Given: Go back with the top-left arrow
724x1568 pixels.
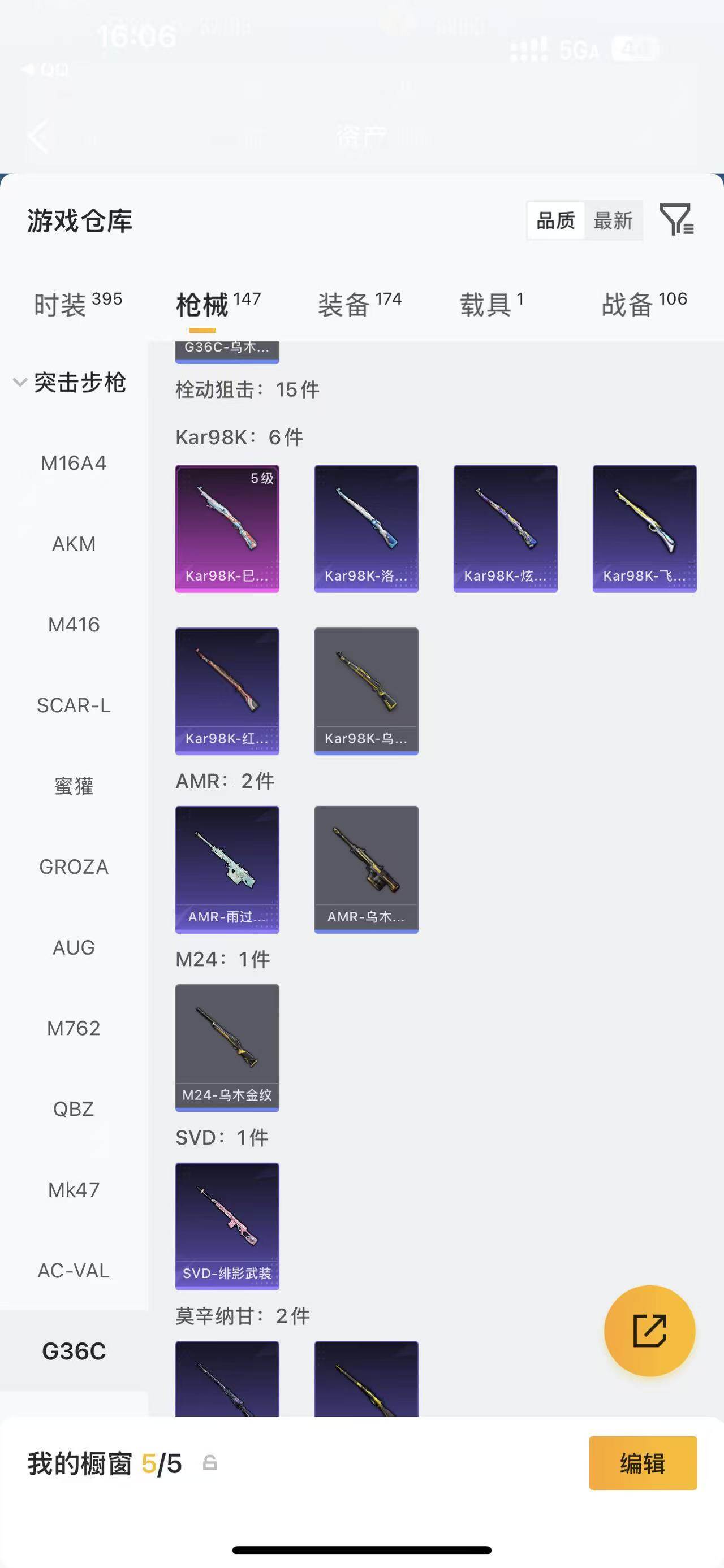Looking at the screenshot, I should coord(38,136).
